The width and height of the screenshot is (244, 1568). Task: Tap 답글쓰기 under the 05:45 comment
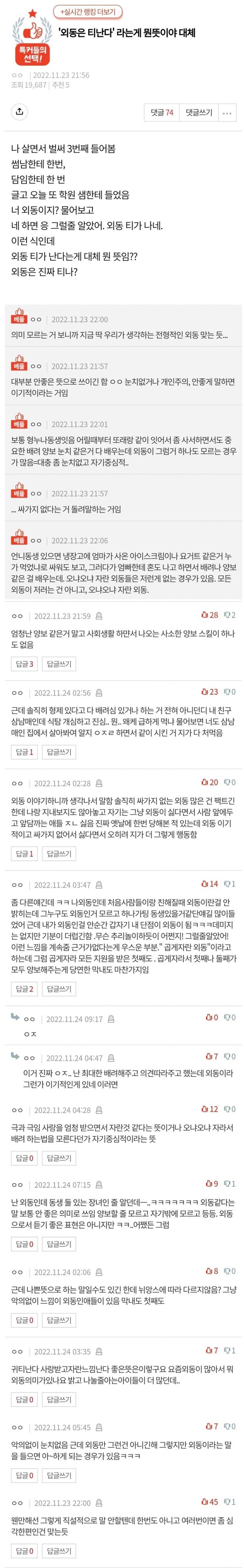(x=59, y=1476)
